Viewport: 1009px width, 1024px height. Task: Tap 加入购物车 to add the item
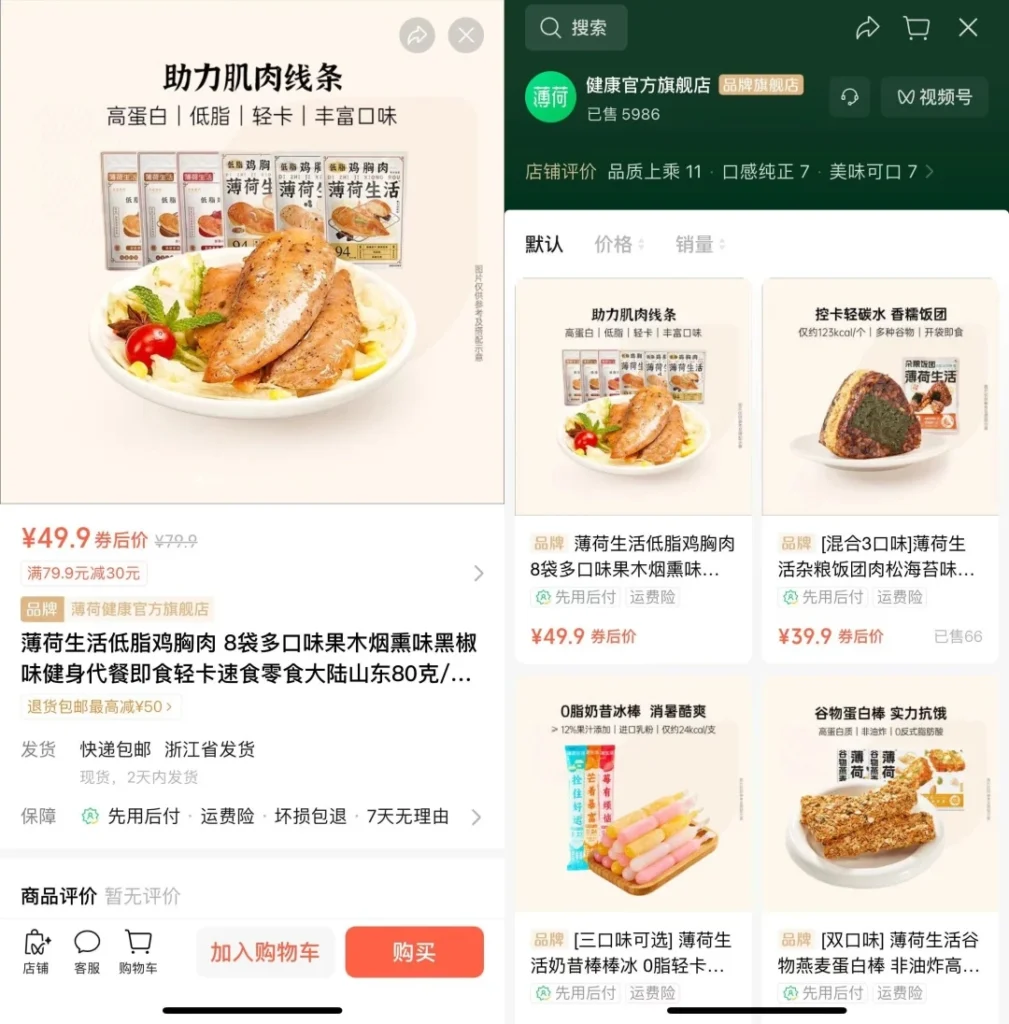[264, 952]
